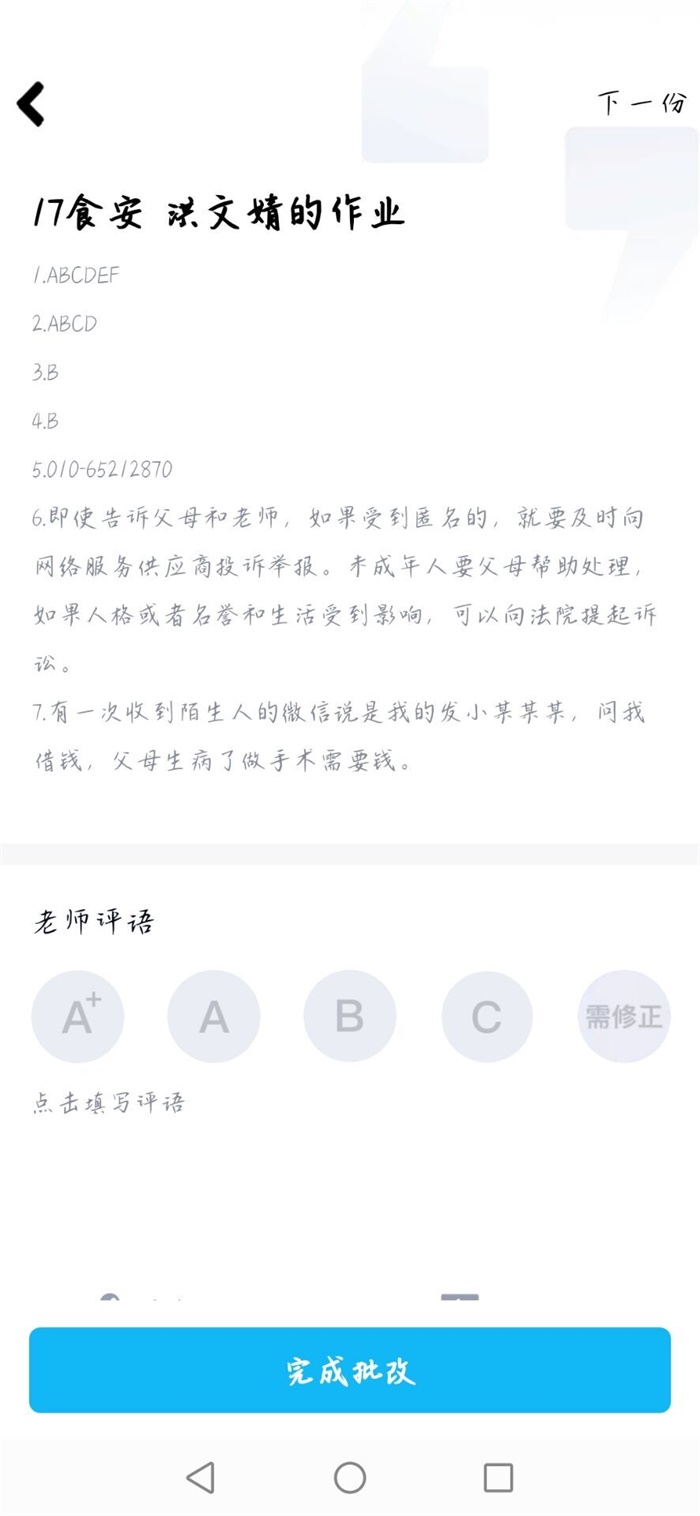This screenshot has width=700, height=1516.
Task: Go to home screen via system button
Action: click(x=350, y=1477)
